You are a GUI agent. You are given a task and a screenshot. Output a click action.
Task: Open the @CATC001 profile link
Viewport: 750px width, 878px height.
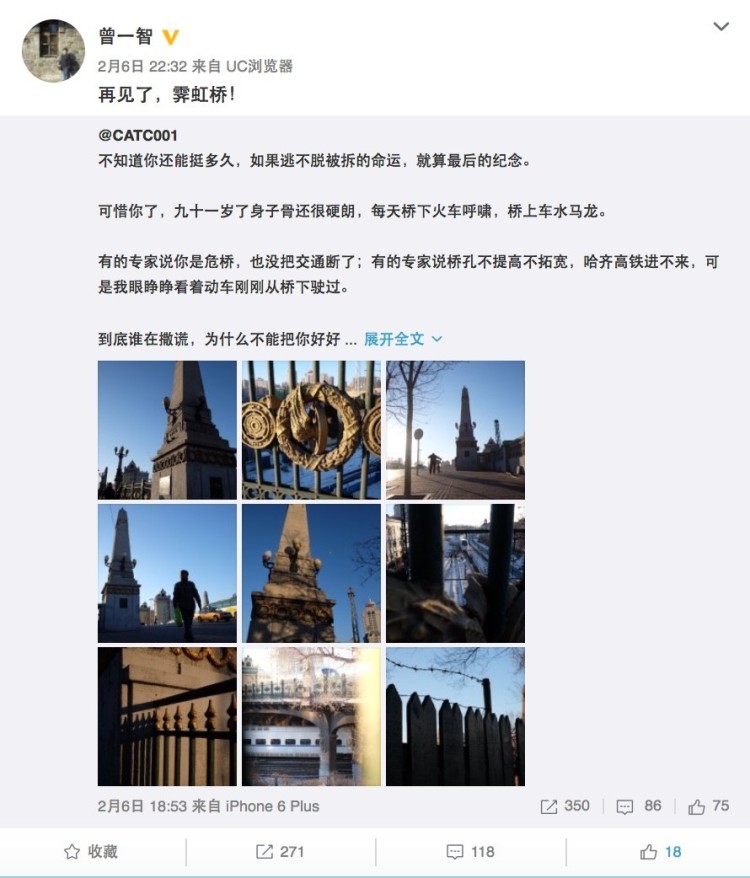point(138,135)
